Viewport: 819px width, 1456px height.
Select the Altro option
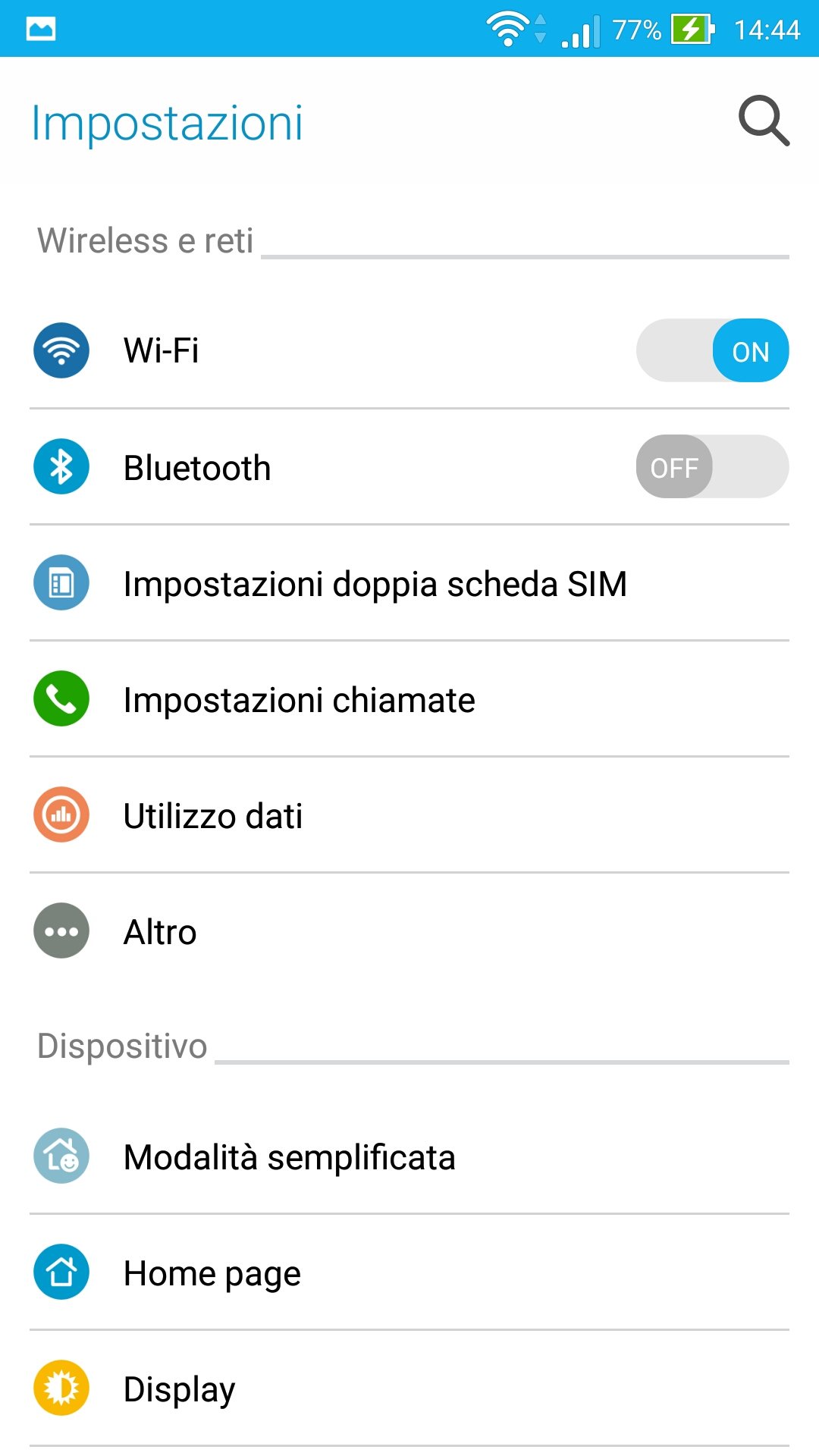(409, 930)
